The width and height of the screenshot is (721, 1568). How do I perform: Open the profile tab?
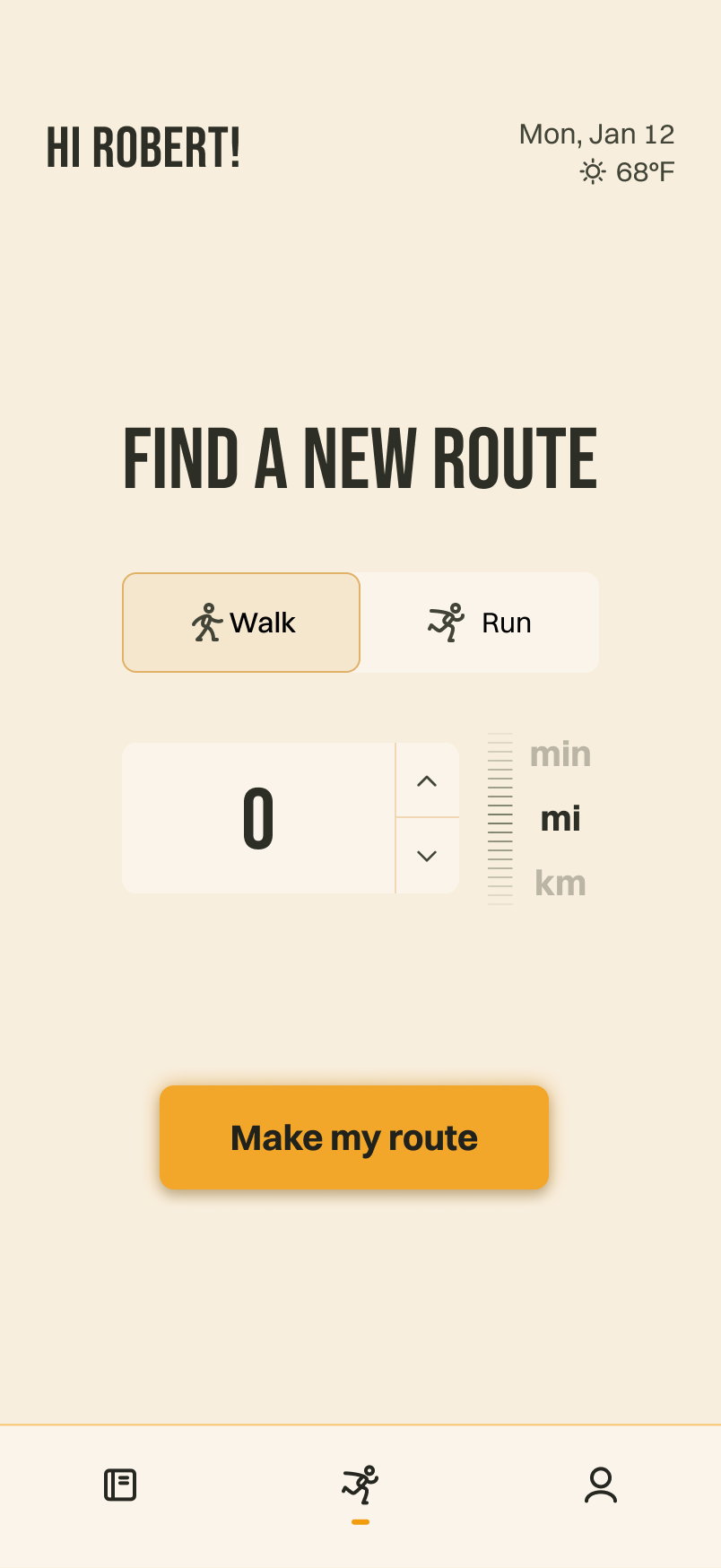601,1485
